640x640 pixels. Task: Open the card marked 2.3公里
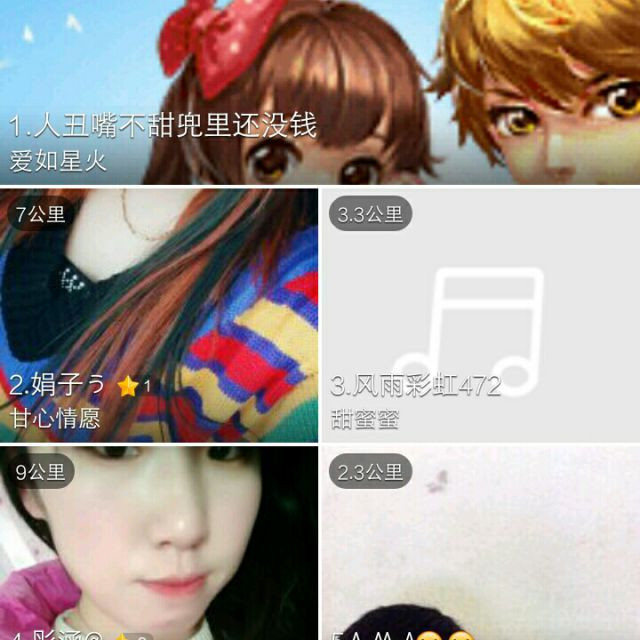tap(480, 545)
